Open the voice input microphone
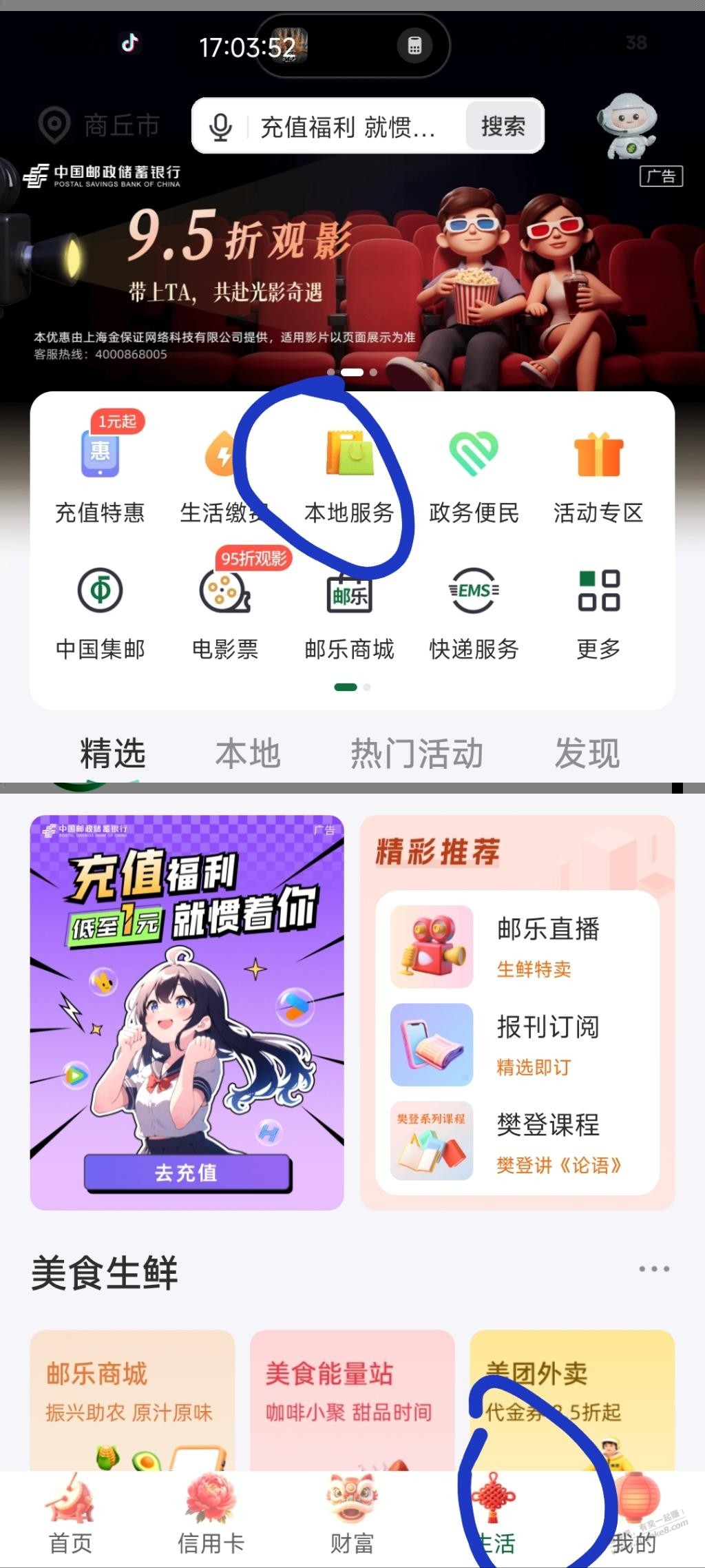This screenshot has width=705, height=1568. [x=220, y=127]
